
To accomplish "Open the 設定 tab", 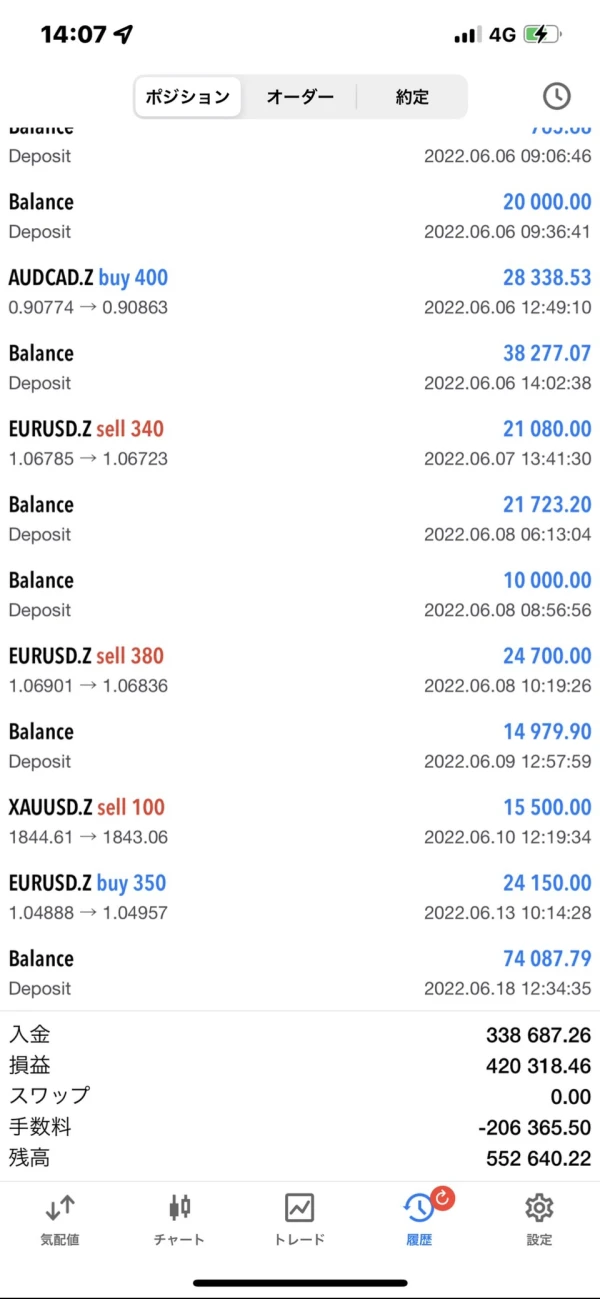I will (539, 1219).
